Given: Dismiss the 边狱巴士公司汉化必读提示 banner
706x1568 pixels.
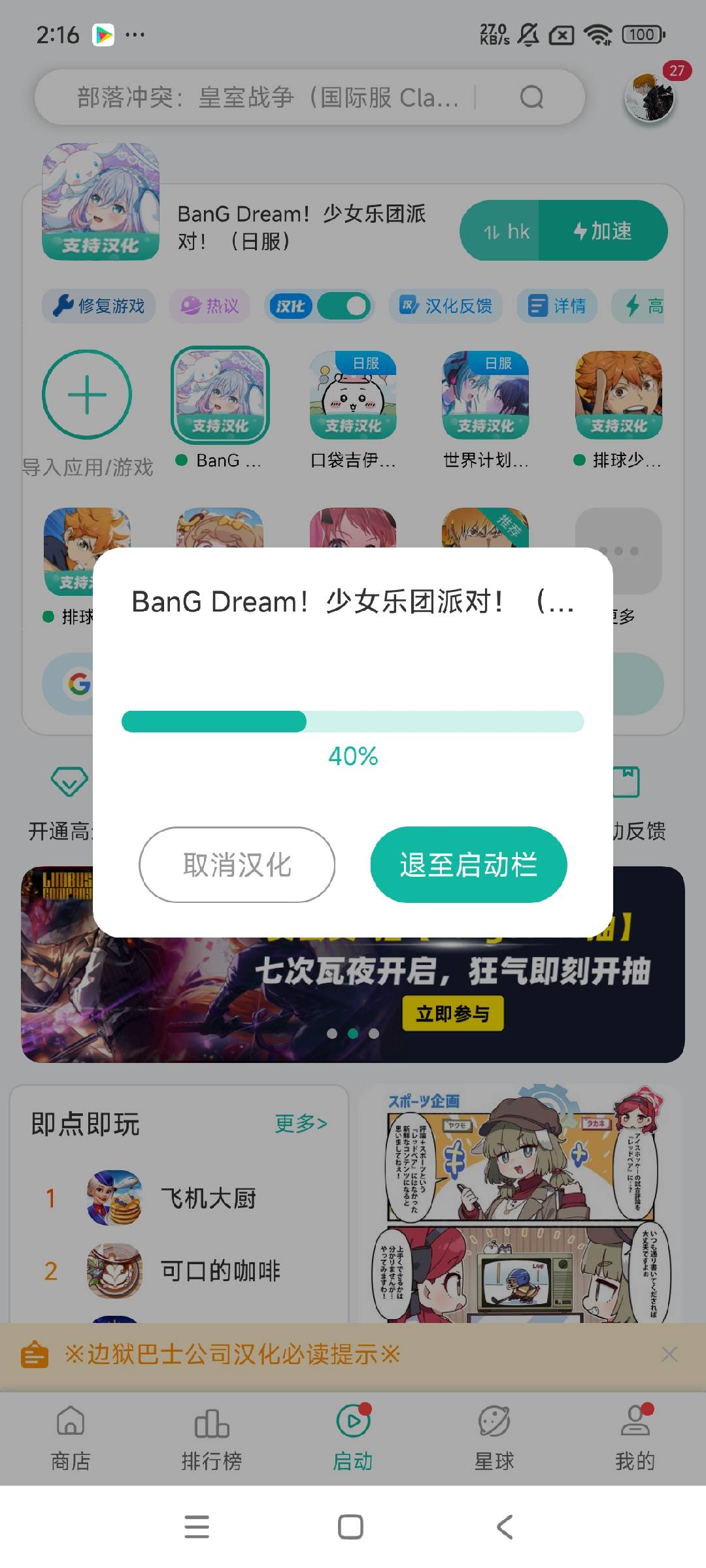Looking at the screenshot, I should pyautogui.click(x=669, y=1354).
